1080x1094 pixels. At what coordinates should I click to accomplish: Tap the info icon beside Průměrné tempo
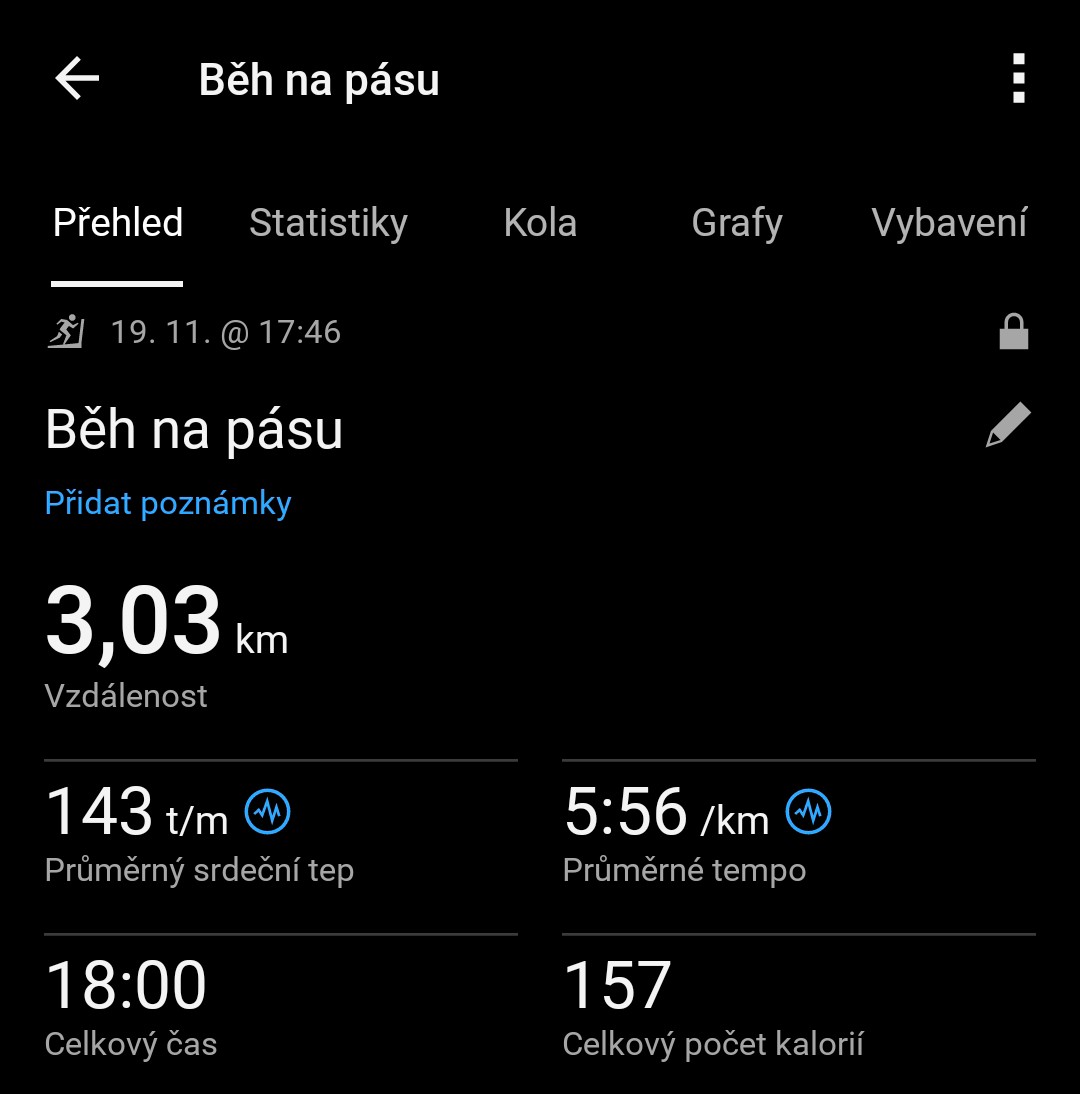click(808, 812)
